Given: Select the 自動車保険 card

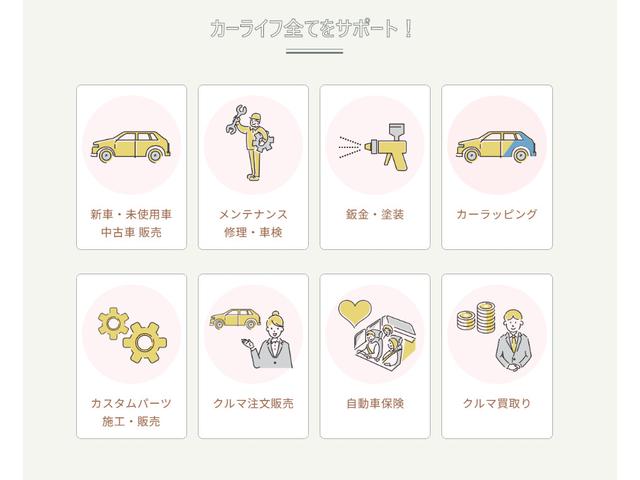Looking at the screenshot, I should 375,356.
